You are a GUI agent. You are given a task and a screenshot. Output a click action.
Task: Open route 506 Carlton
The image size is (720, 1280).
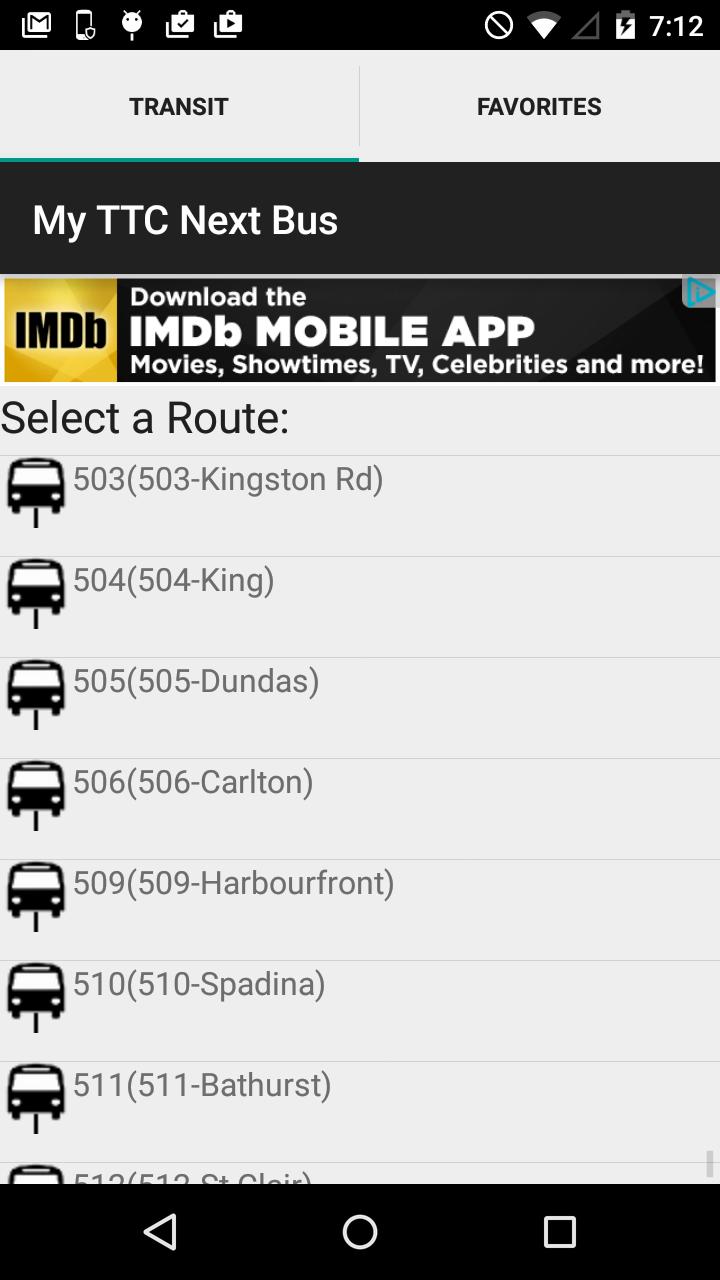(193, 782)
